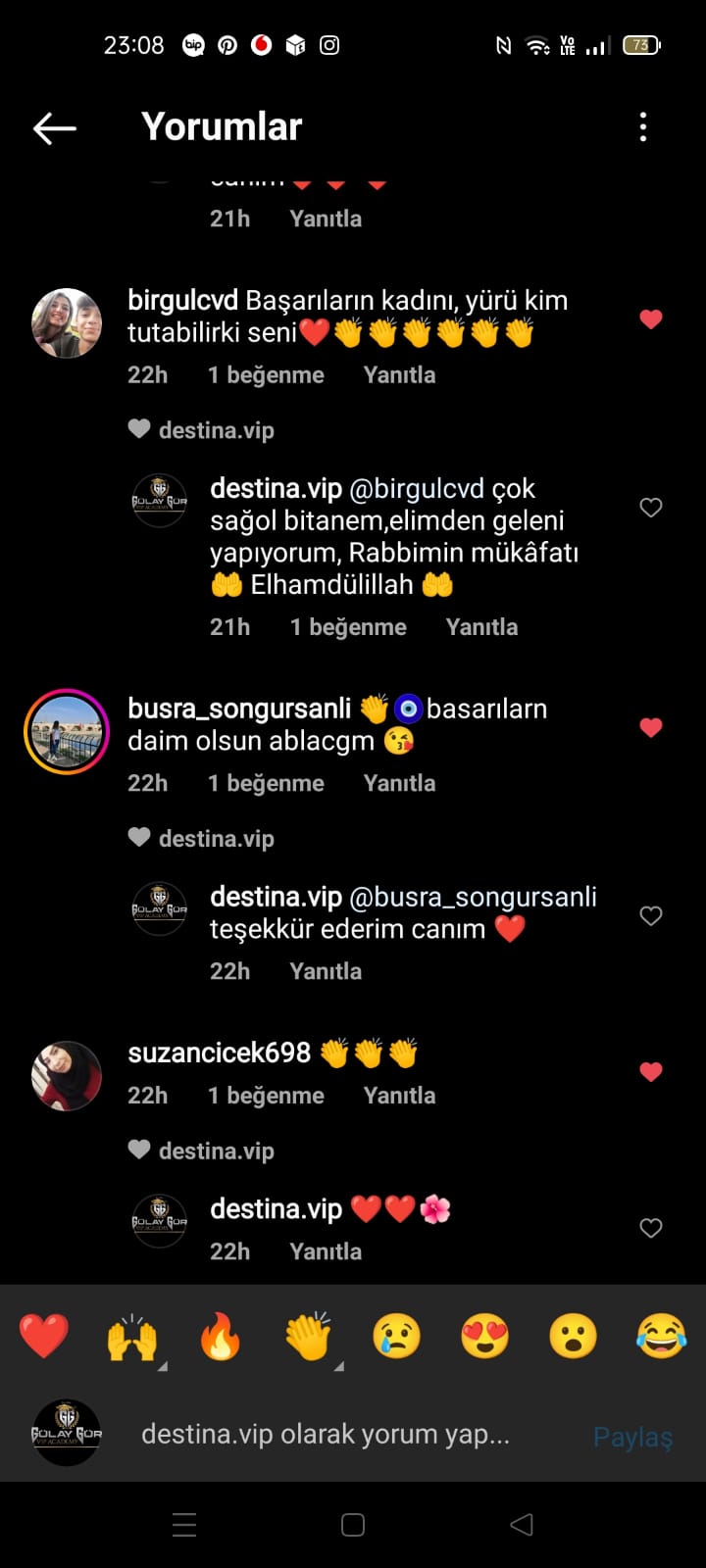The height and width of the screenshot is (1568, 706).
Task: Like the reply saying teşekkür ederim canım
Action: point(651,915)
